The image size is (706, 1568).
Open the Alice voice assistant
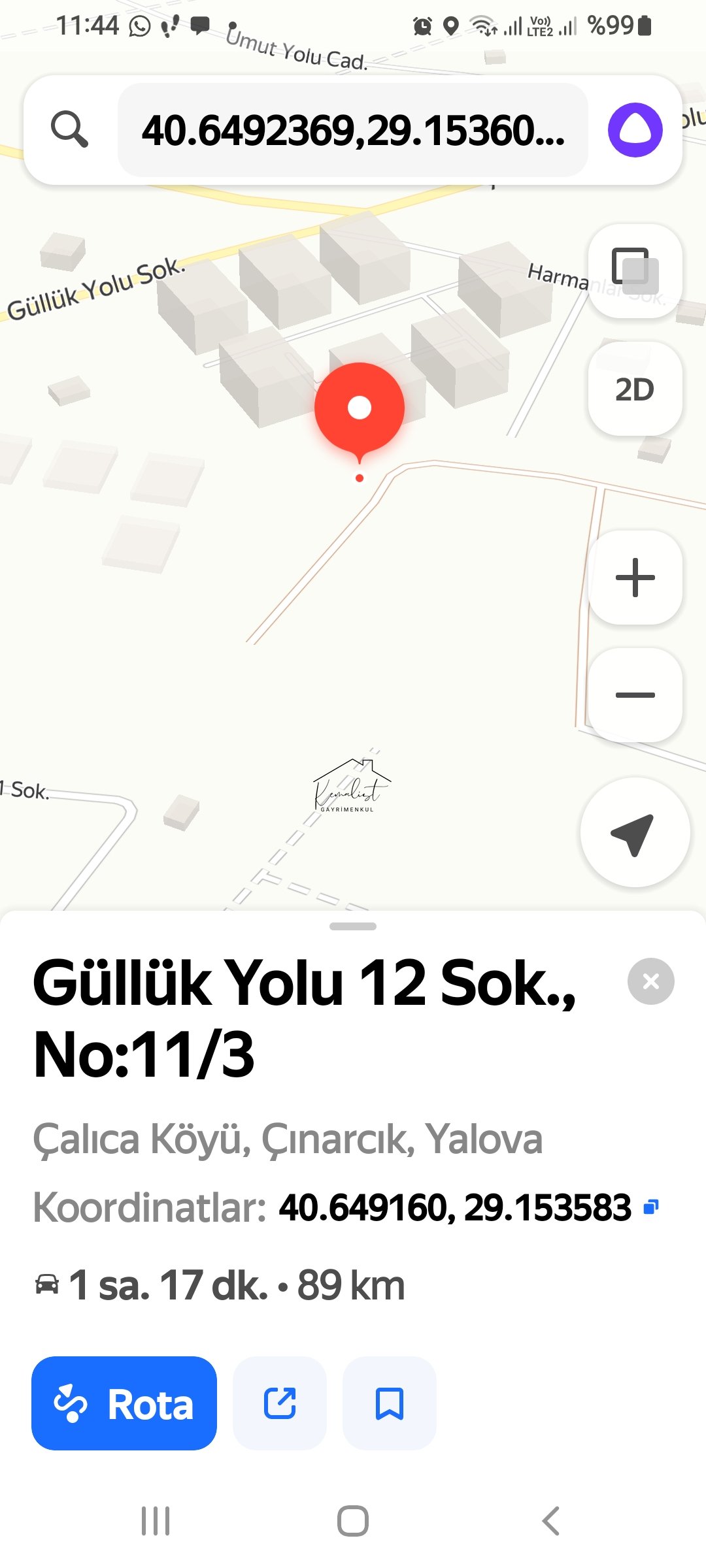635,129
